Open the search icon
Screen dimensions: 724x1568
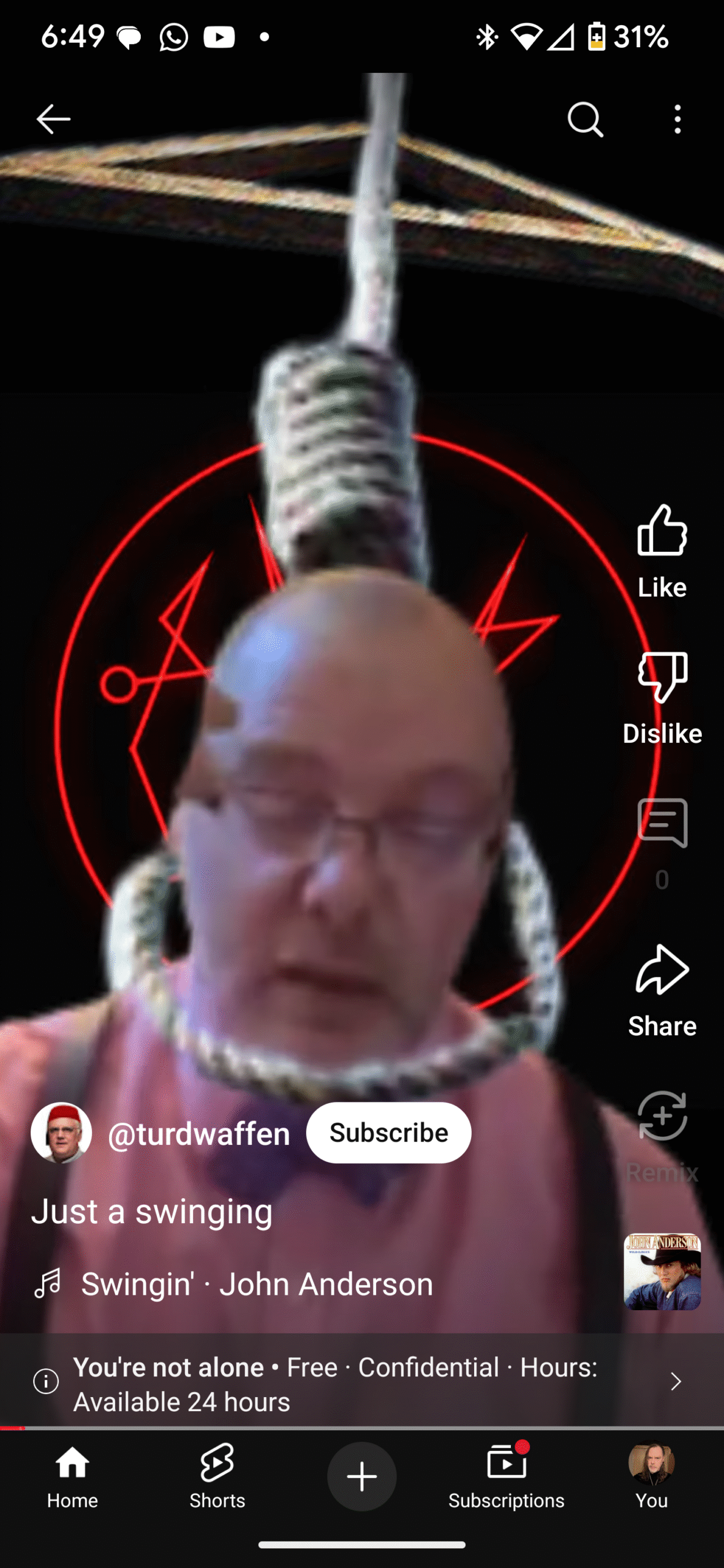(x=586, y=119)
